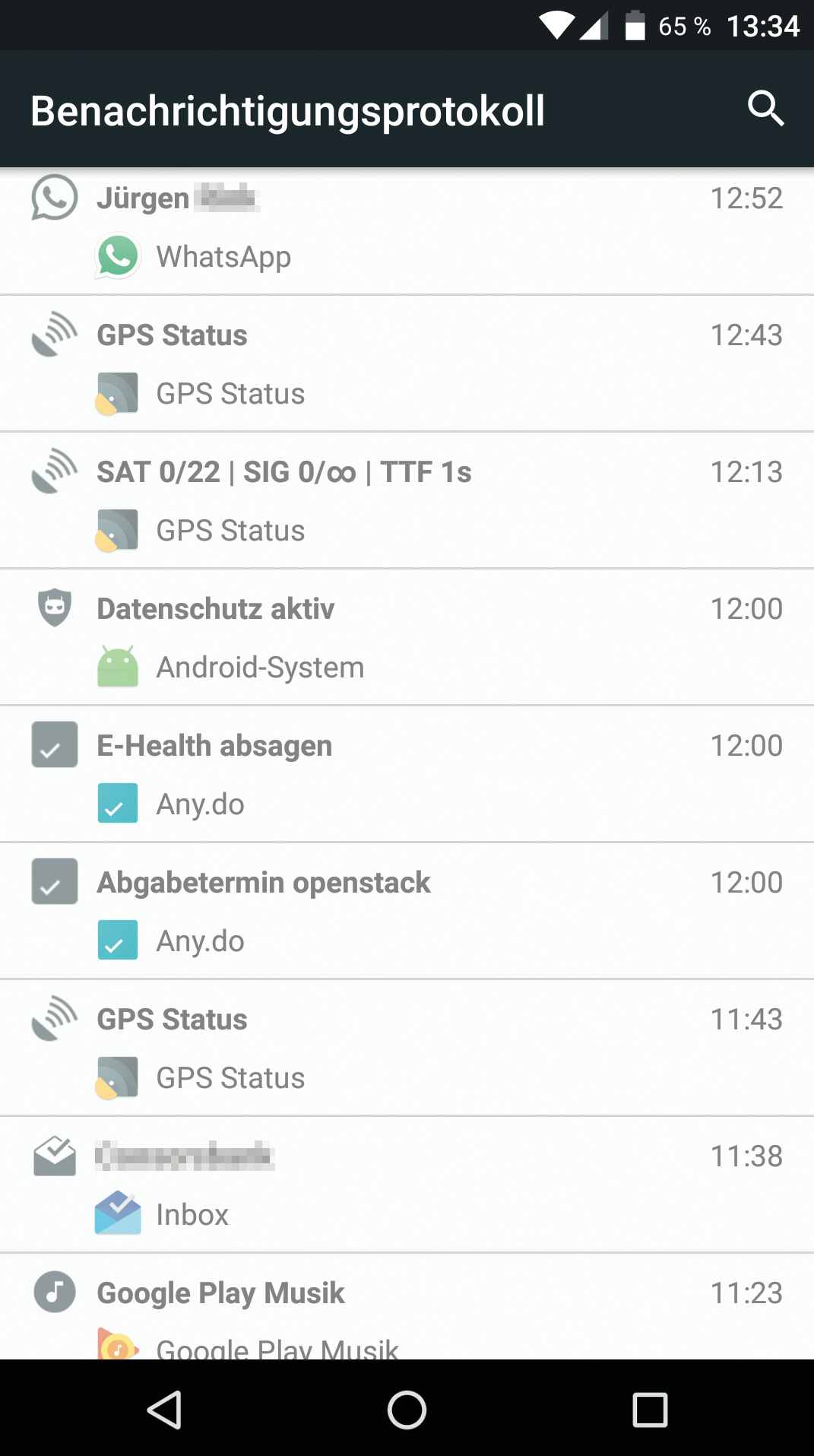Open the recent apps overview

(x=650, y=1410)
